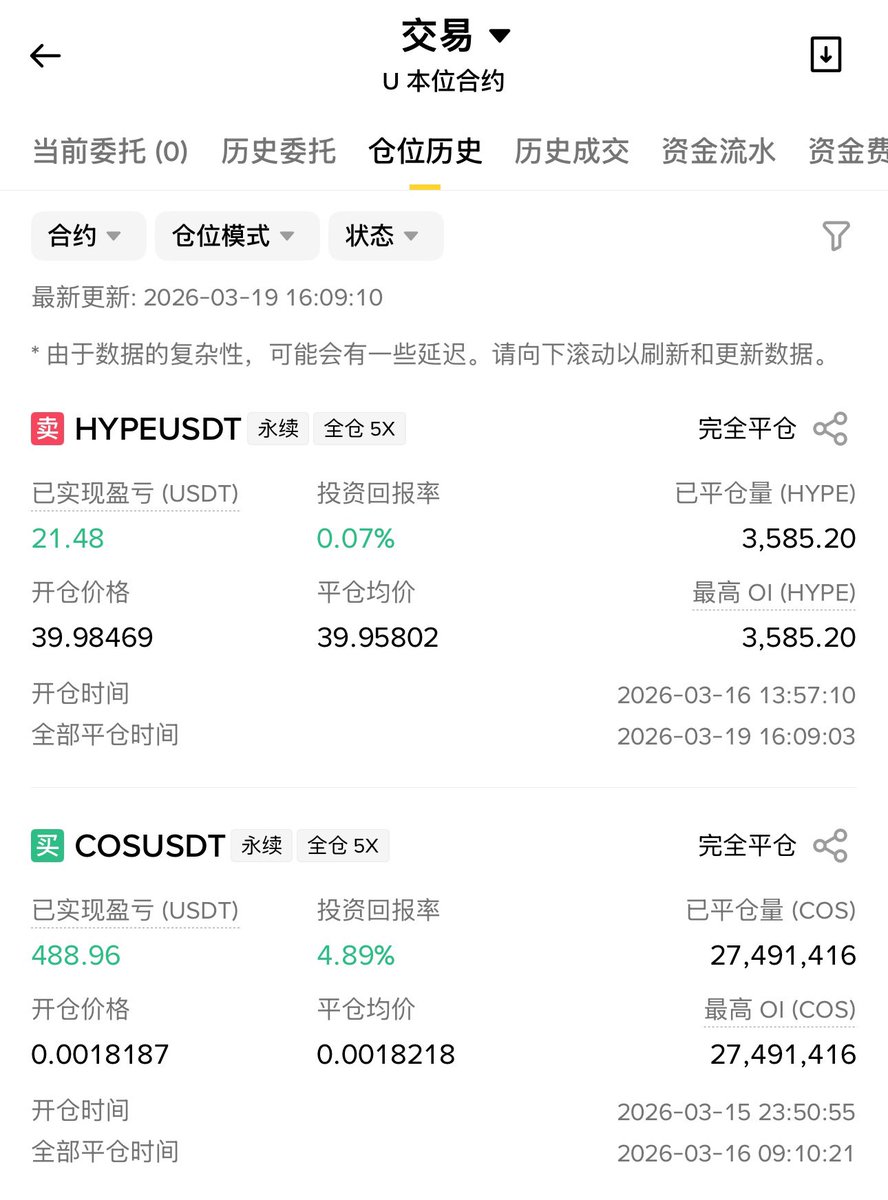This screenshot has width=888, height=1200.
Task: Open the 交易 title dropdown
Action: pos(456,37)
